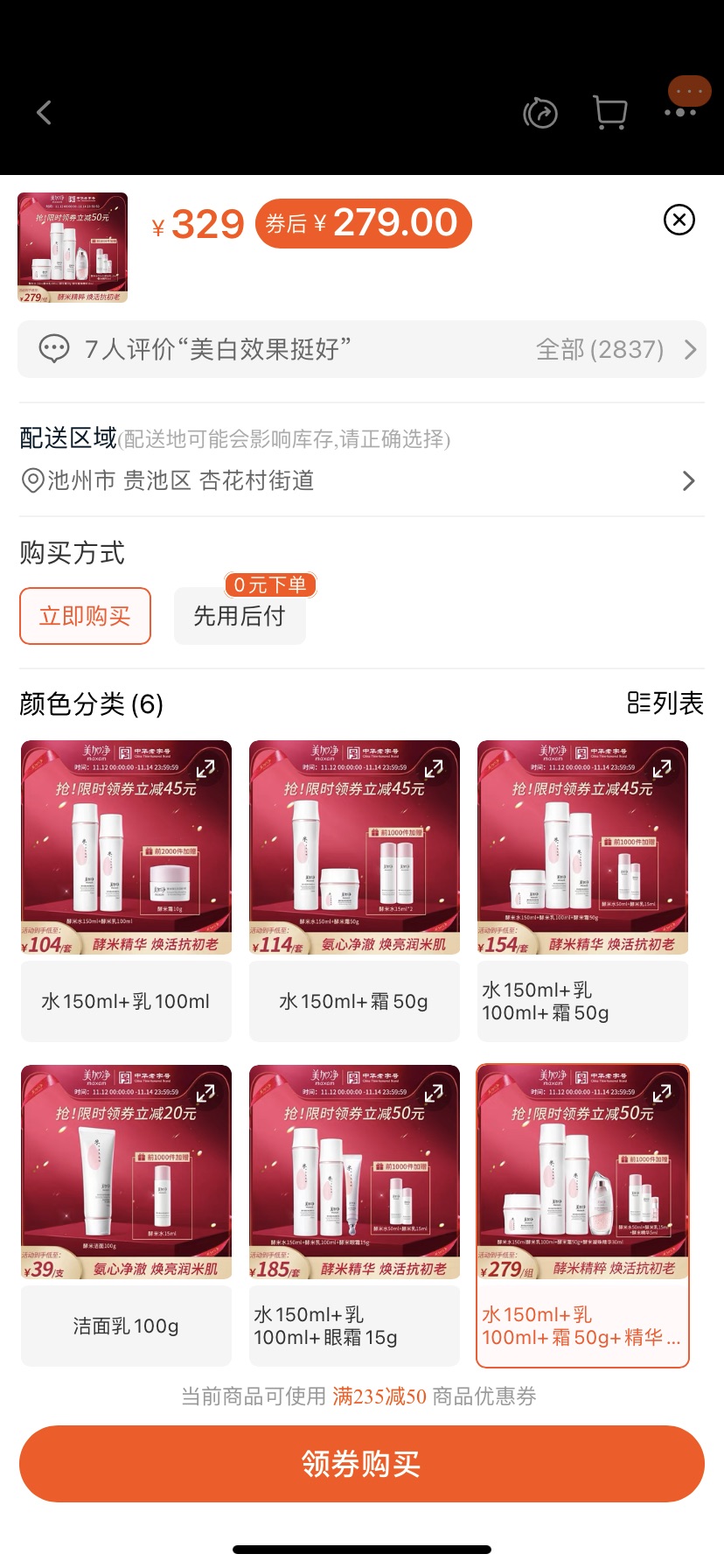Choose option 水150ml+乳100ml+霜50g

pos(582,1001)
